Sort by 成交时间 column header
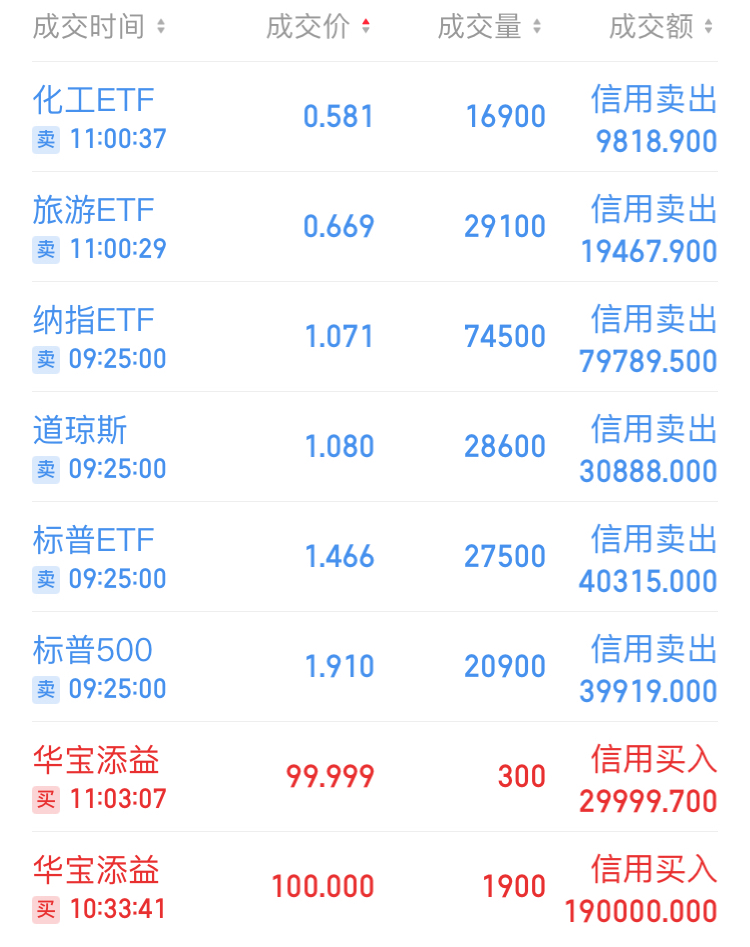Image resolution: width=750 pixels, height=947 pixels. pos(99,27)
